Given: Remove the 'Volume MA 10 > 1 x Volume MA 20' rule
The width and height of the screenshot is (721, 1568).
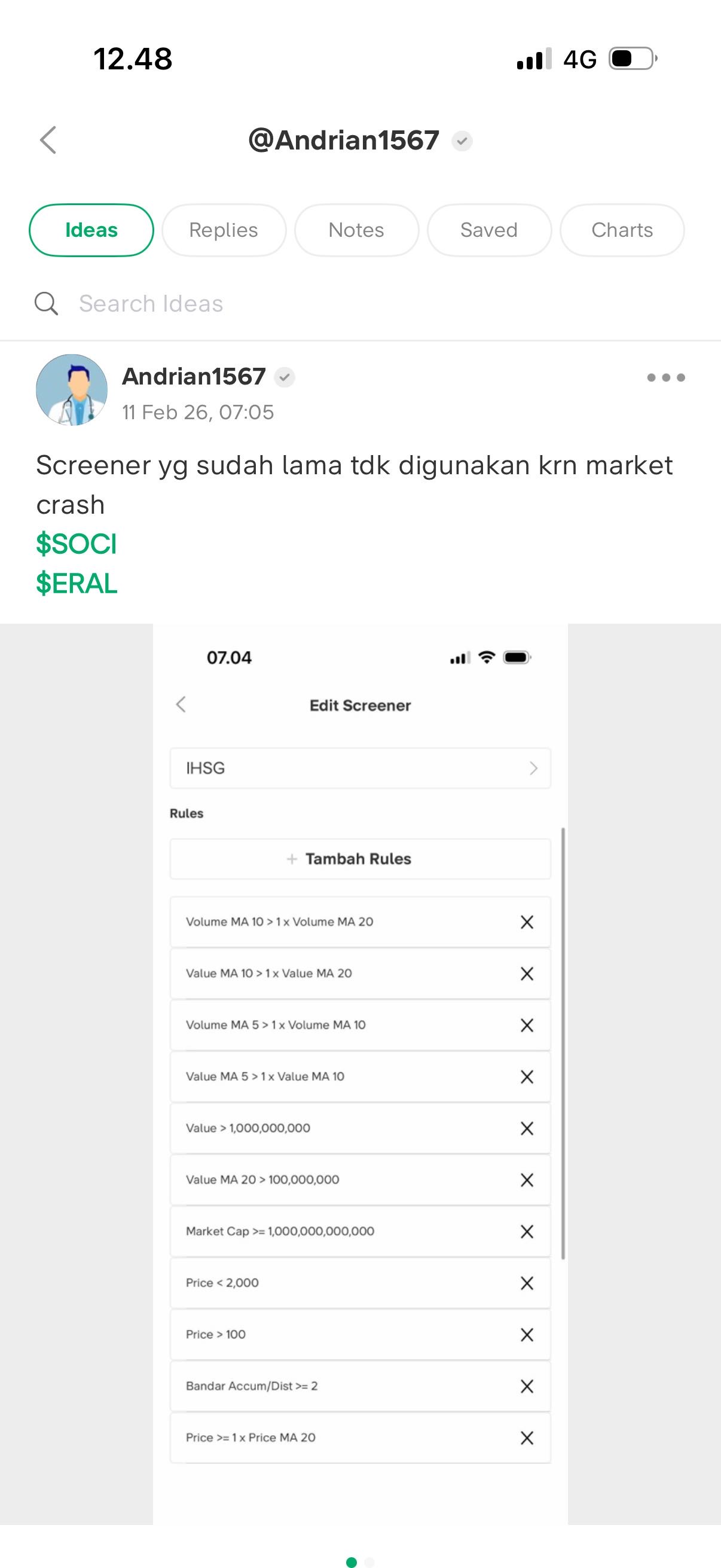Looking at the screenshot, I should tap(527, 922).
